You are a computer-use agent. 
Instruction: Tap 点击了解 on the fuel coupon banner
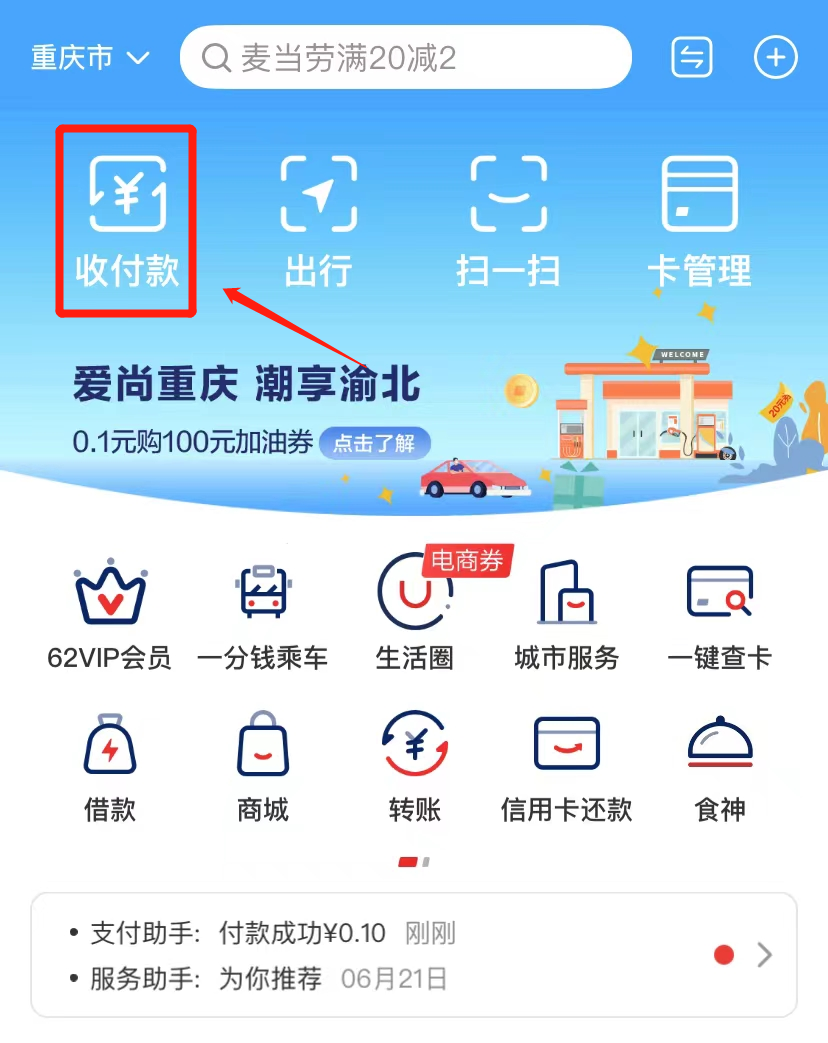point(374,443)
